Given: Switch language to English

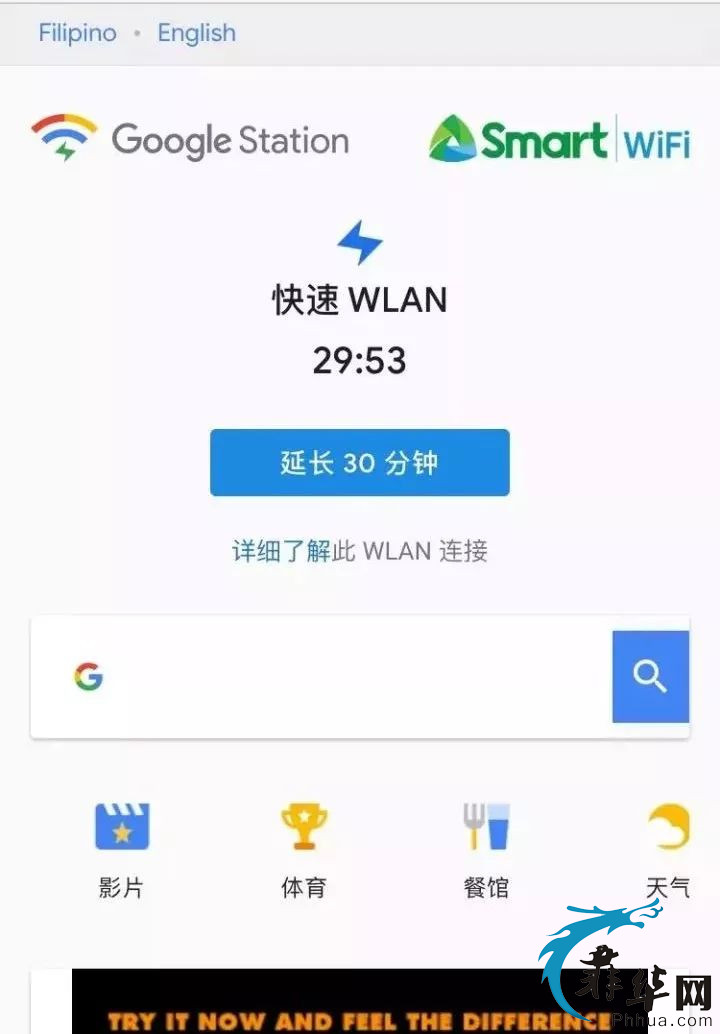Looking at the screenshot, I should pos(196,33).
